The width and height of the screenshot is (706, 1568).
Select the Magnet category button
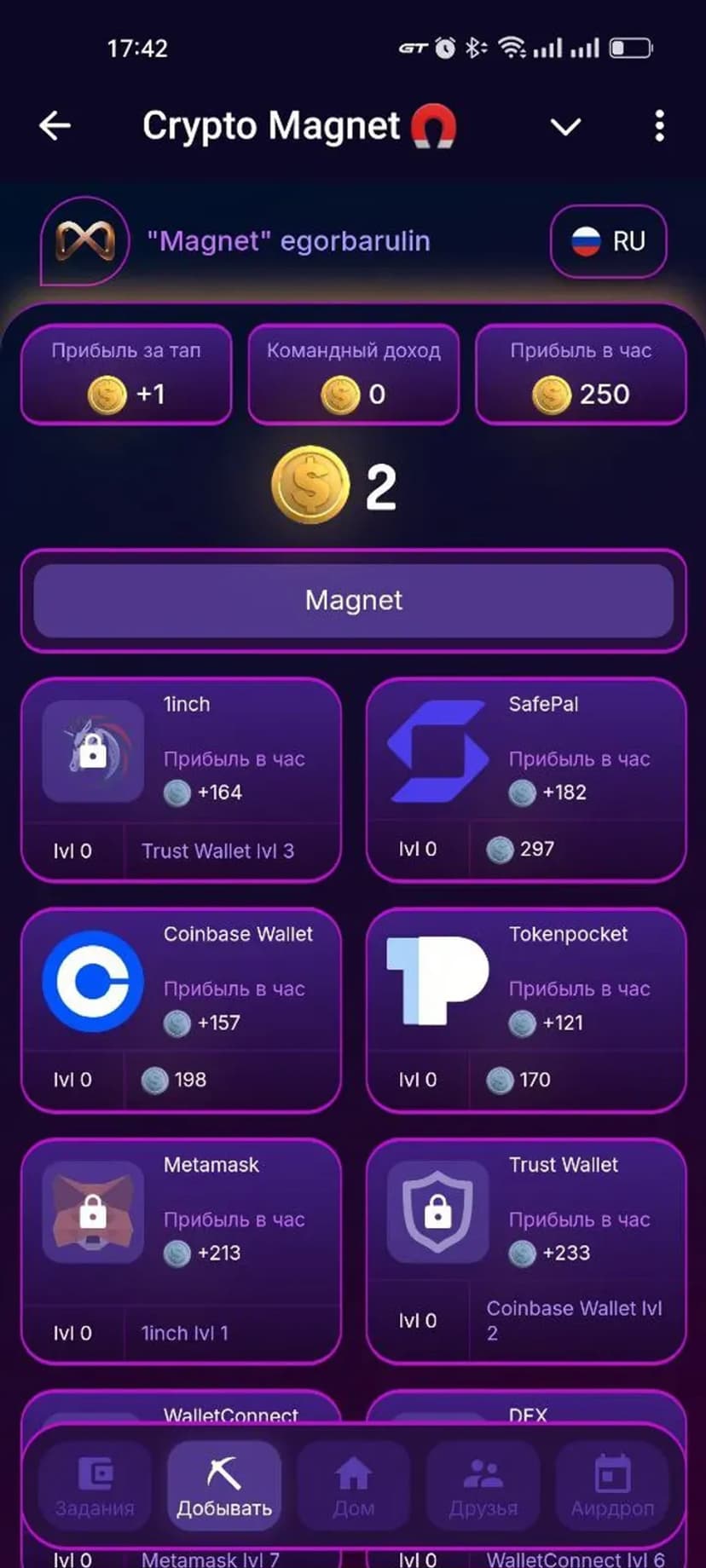[x=353, y=600]
